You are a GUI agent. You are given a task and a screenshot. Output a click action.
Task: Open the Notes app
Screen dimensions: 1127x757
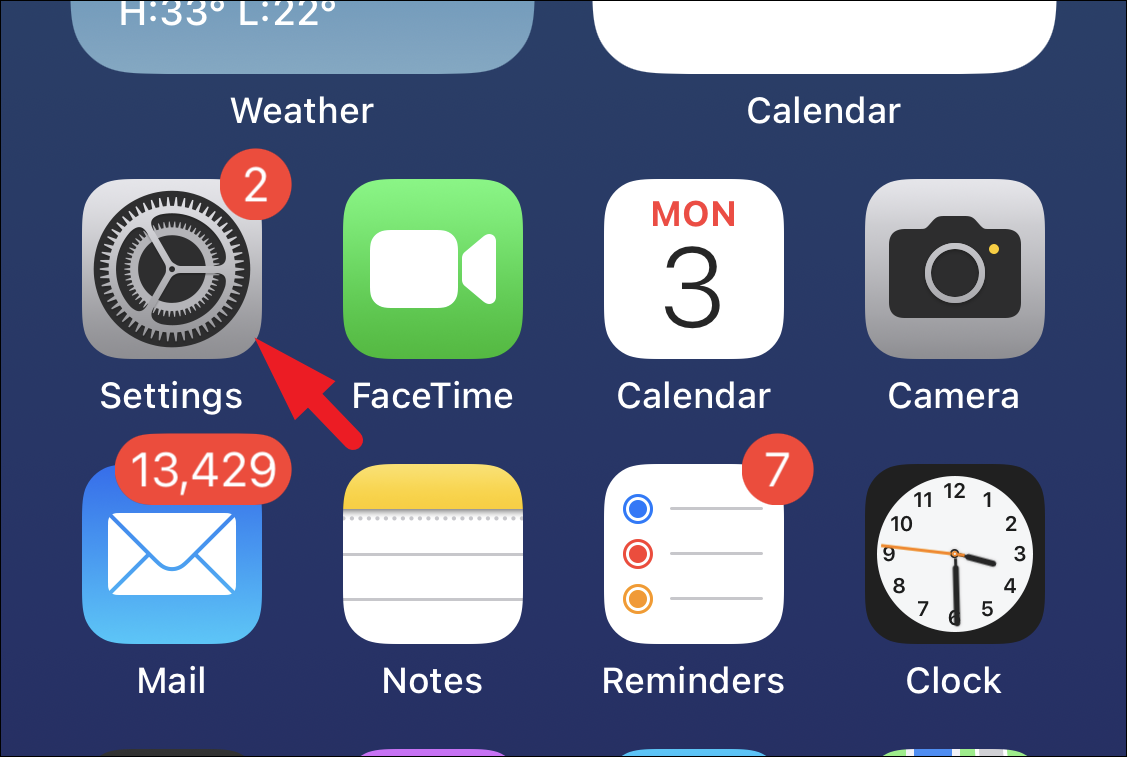(432, 554)
